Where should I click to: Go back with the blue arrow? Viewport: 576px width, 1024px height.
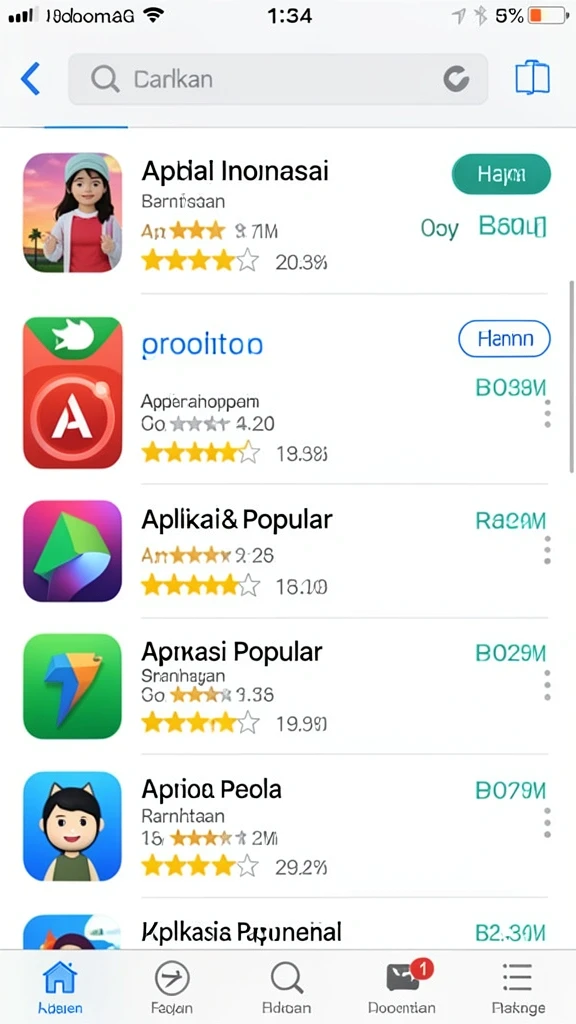pyautogui.click(x=31, y=79)
